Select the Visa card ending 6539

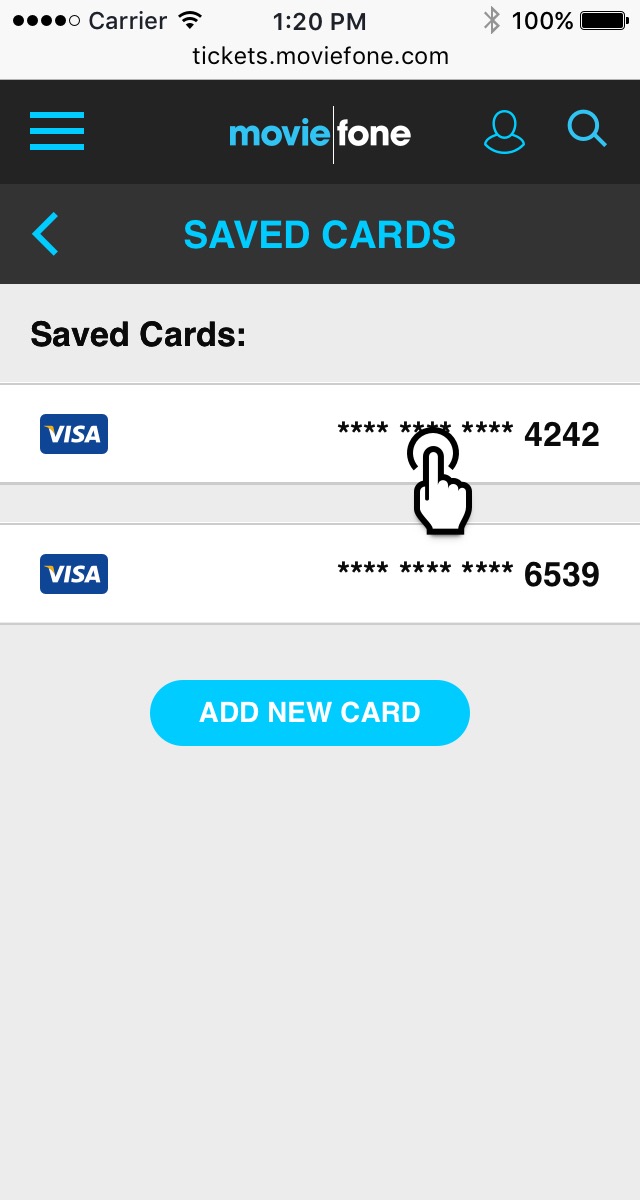[320, 574]
